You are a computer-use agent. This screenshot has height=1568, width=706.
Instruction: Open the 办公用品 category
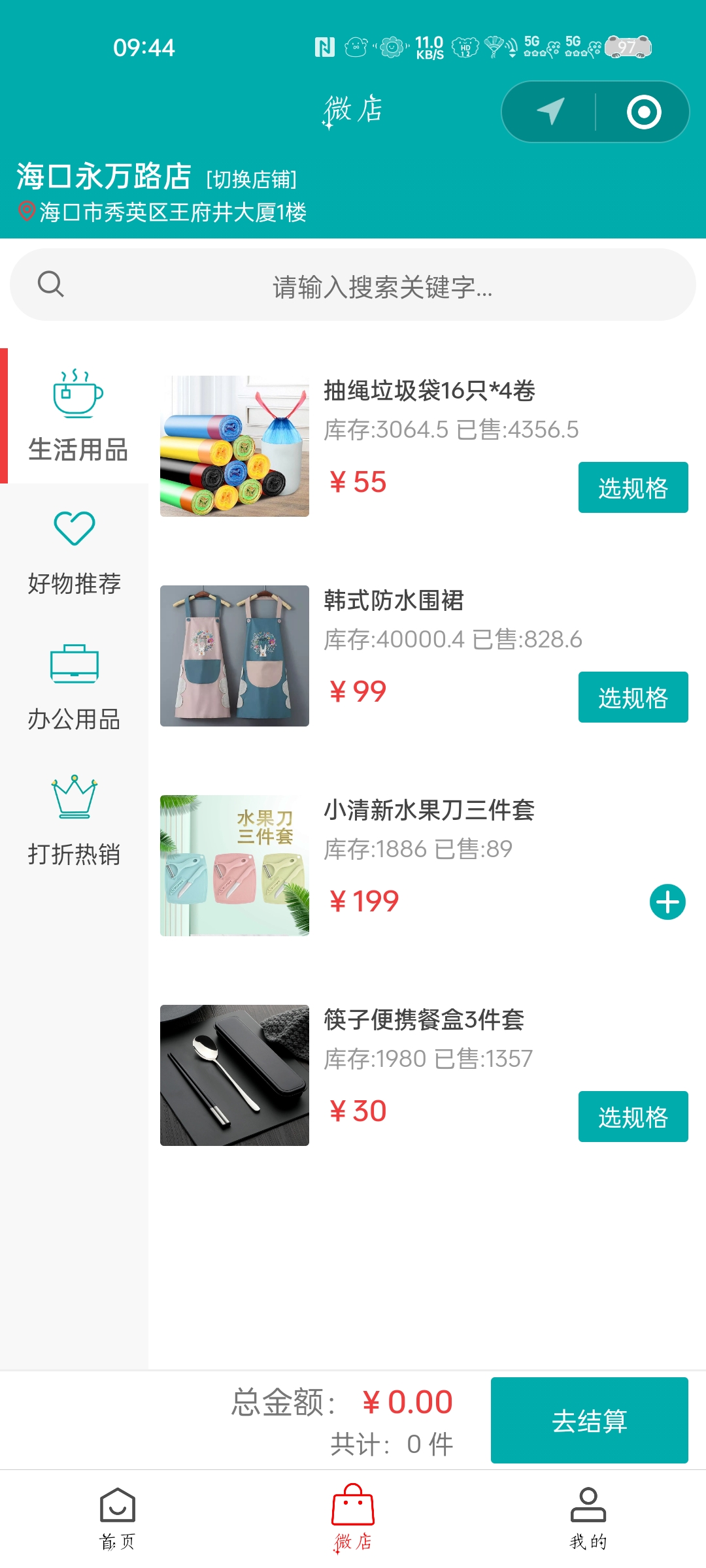75,687
